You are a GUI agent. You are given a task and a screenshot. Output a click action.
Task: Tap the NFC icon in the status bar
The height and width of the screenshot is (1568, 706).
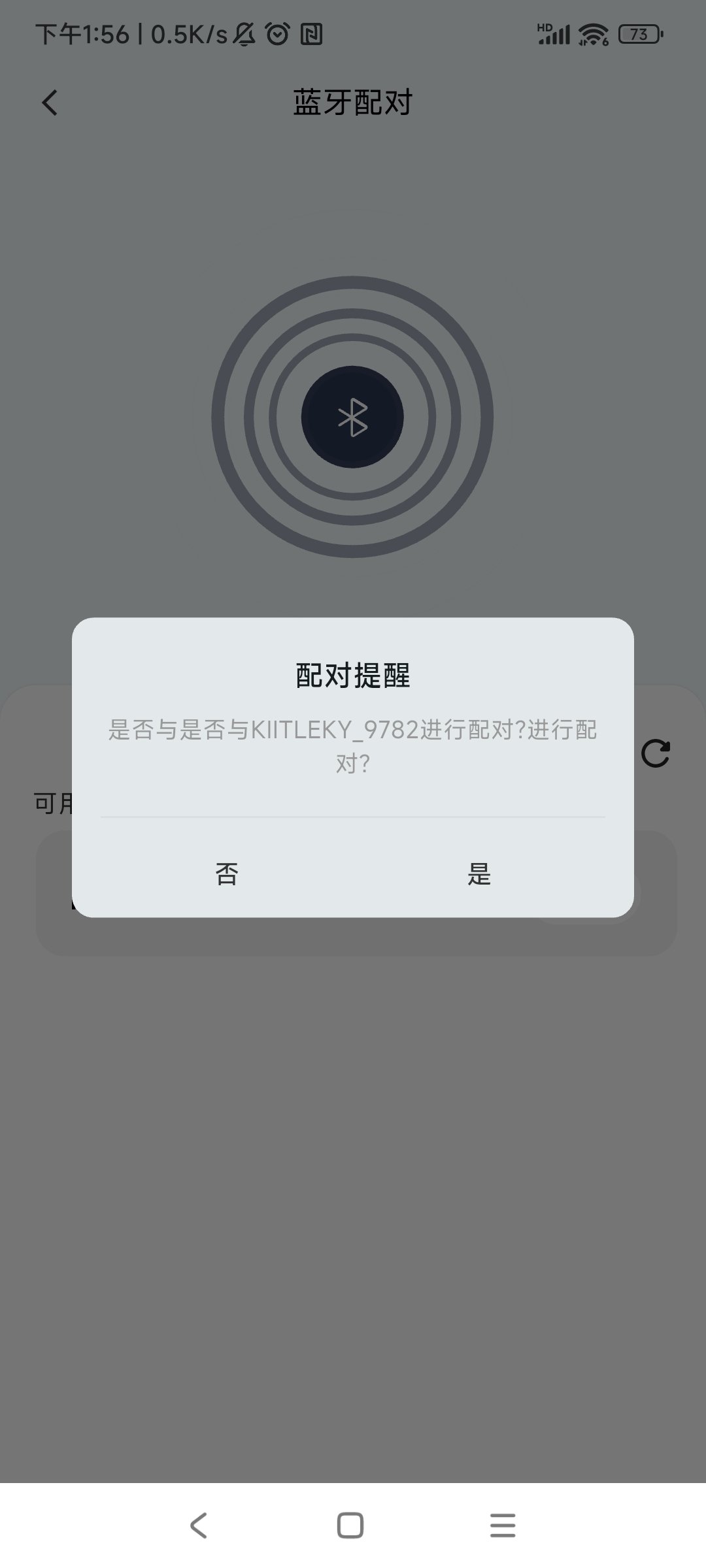point(312,34)
